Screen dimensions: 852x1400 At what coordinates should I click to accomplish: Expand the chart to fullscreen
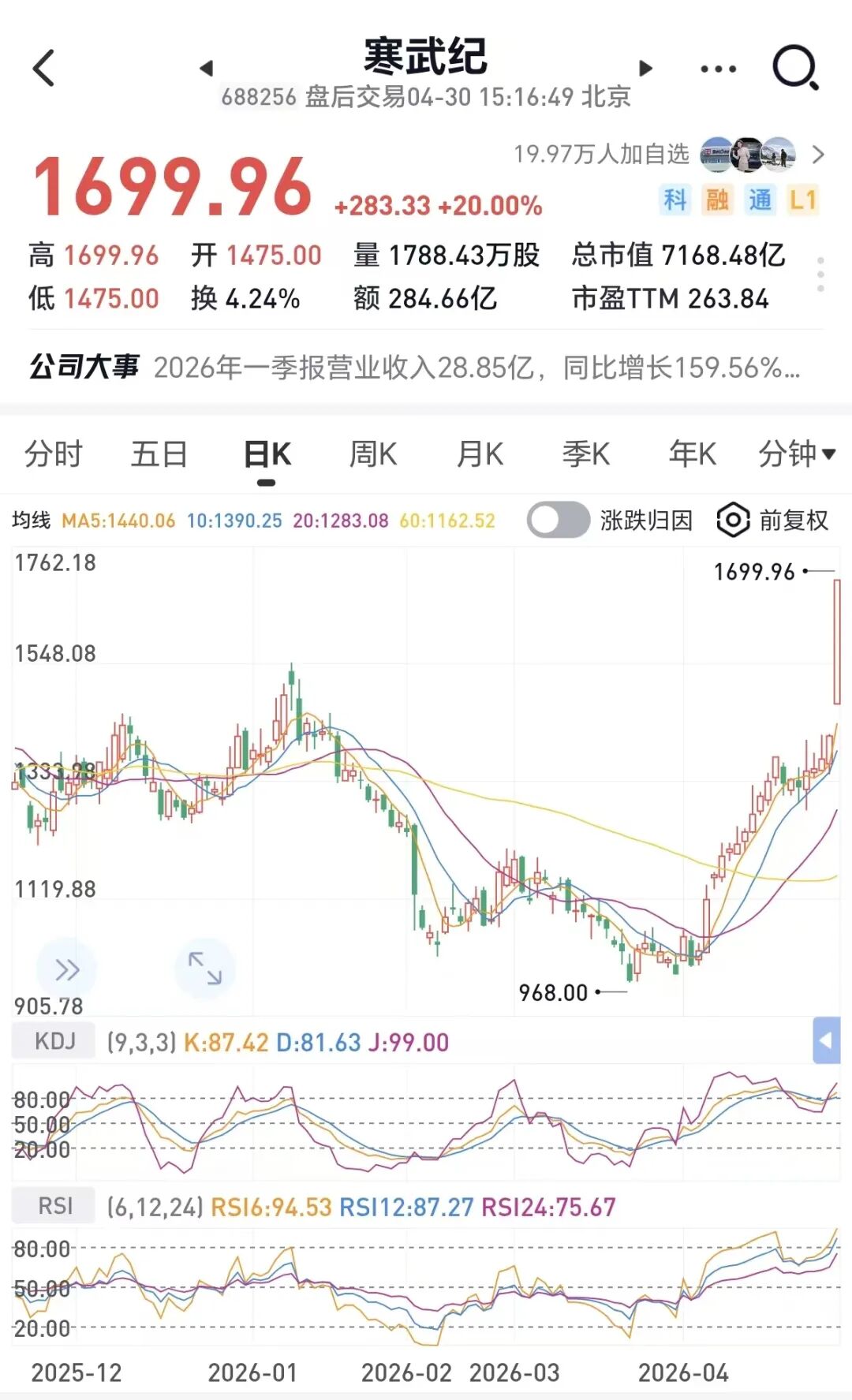(x=204, y=968)
